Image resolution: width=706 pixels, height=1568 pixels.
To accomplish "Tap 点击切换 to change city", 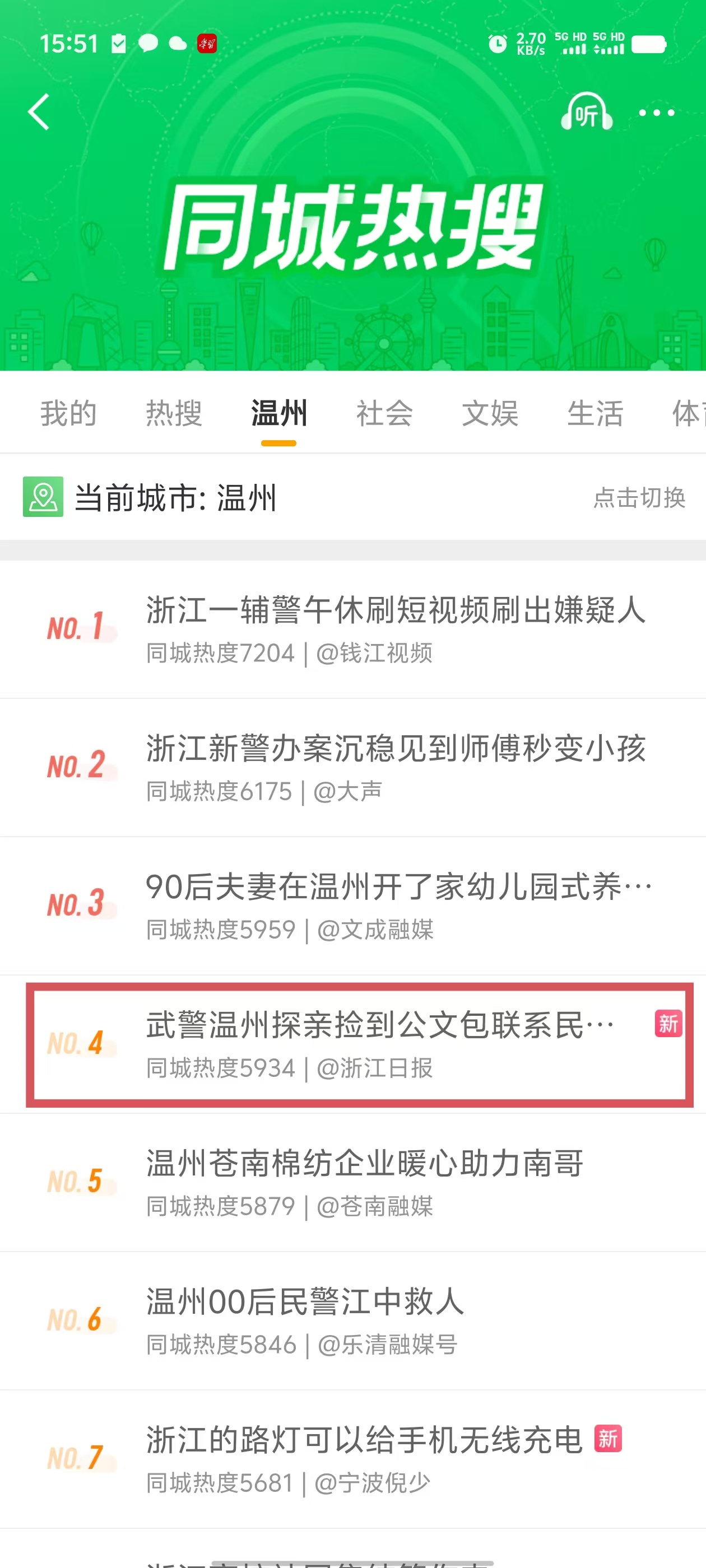I will click(639, 497).
